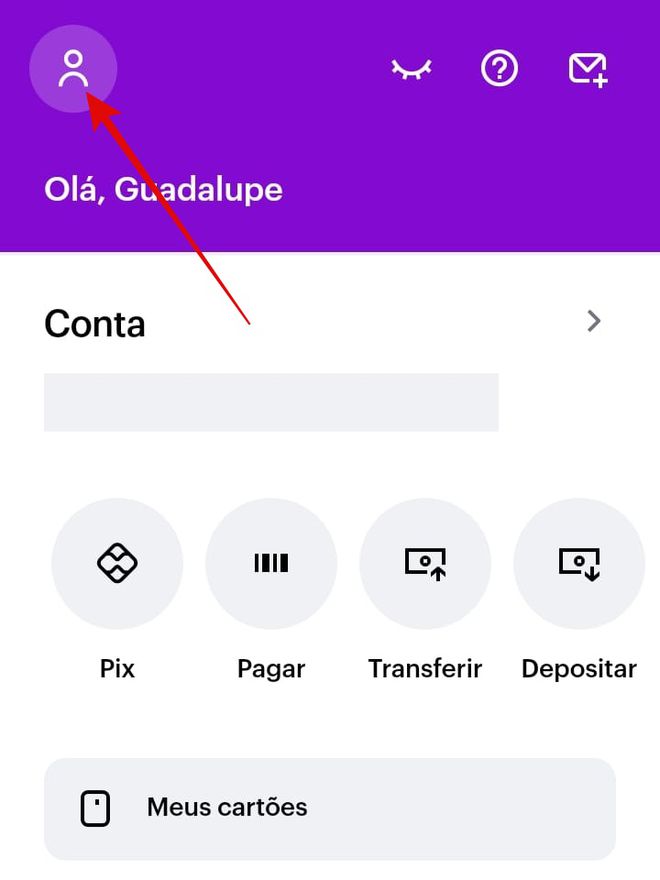Select Pagar to pay a bill
Screen dimensions: 660x880
[x=271, y=564]
